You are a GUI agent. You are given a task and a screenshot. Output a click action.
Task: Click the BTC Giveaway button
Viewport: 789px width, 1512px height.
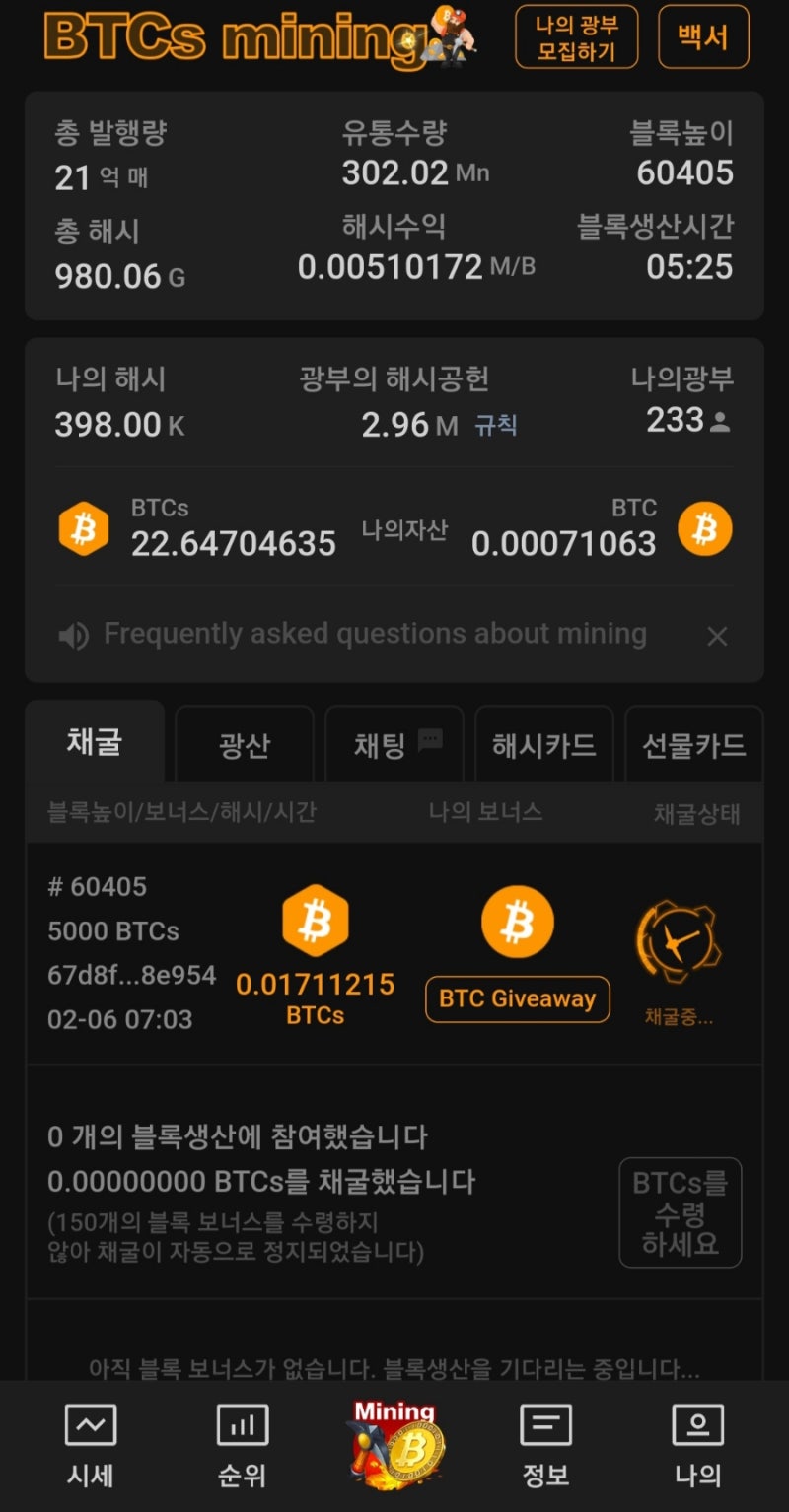517,999
